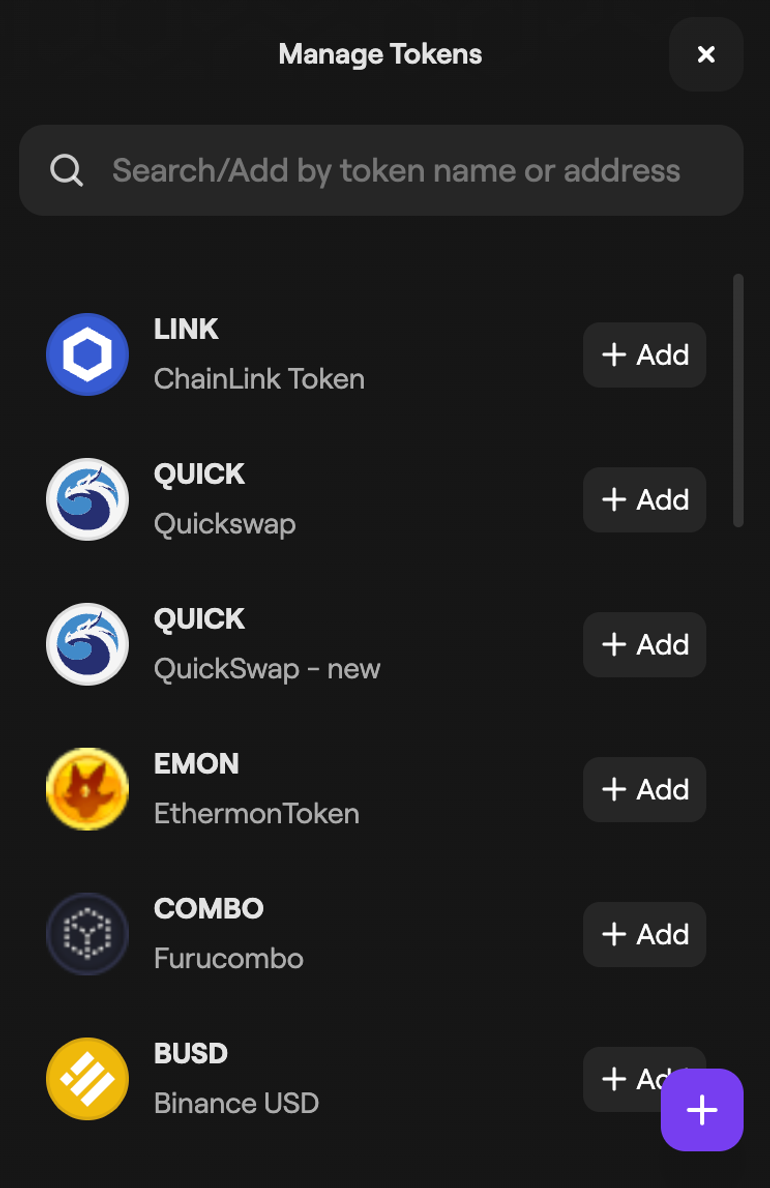Close the Manage Tokens dialog
The height and width of the screenshot is (1188, 770).
click(705, 54)
